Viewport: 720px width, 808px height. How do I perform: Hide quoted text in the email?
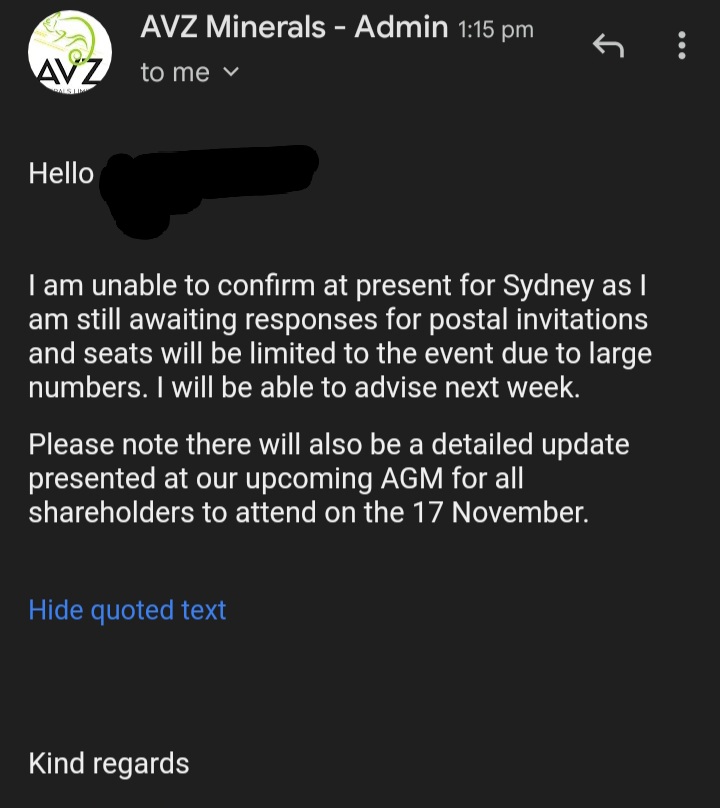(127, 610)
